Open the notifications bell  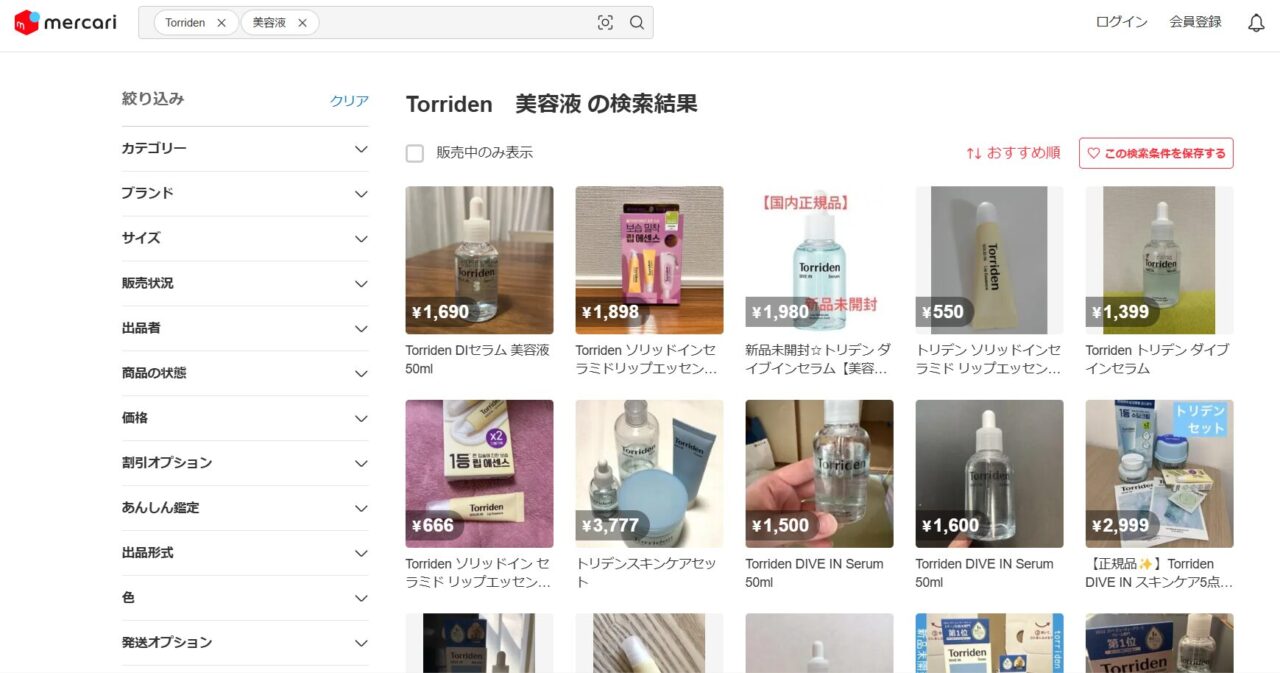coord(1256,23)
